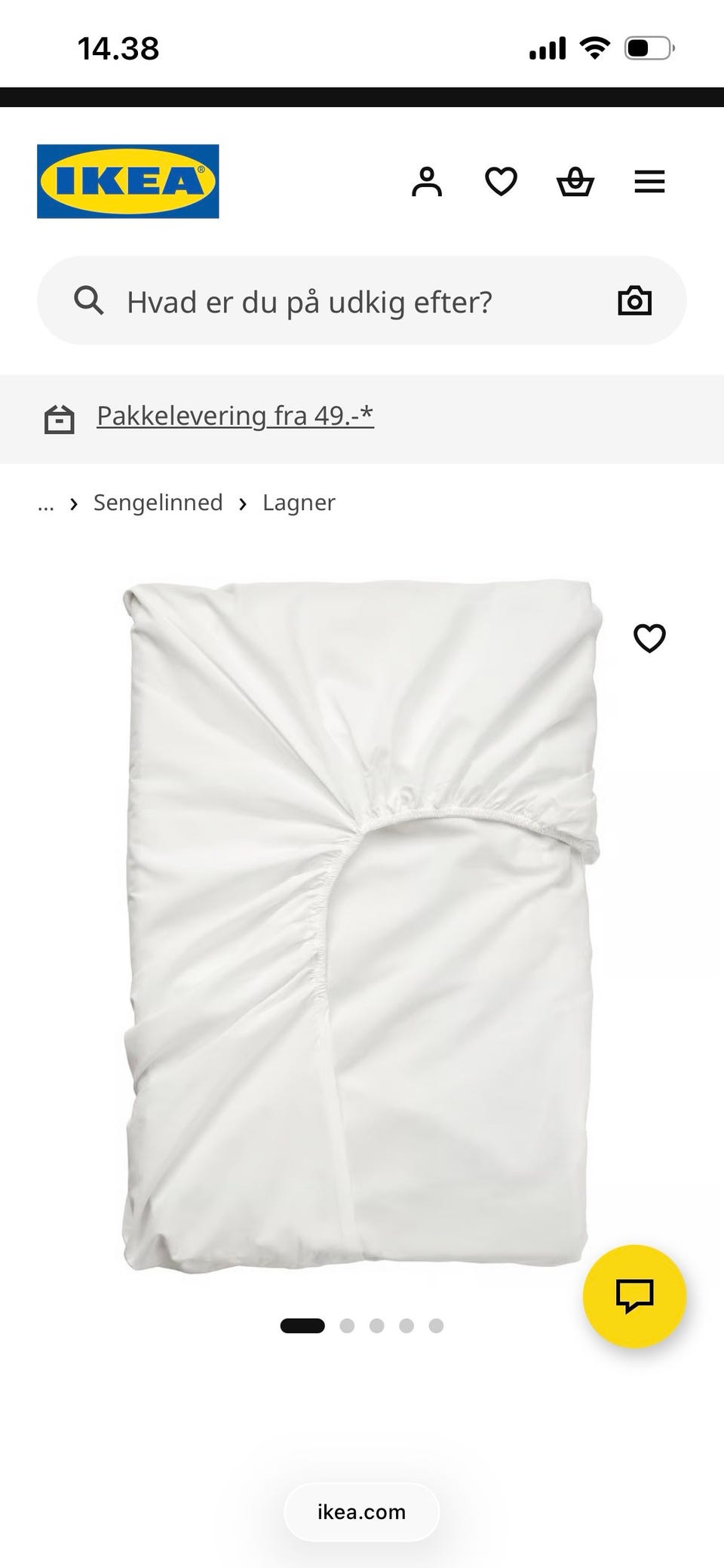Image resolution: width=724 pixels, height=1568 pixels.
Task: Open the favorites heart in the header
Action: click(x=501, y=182)
